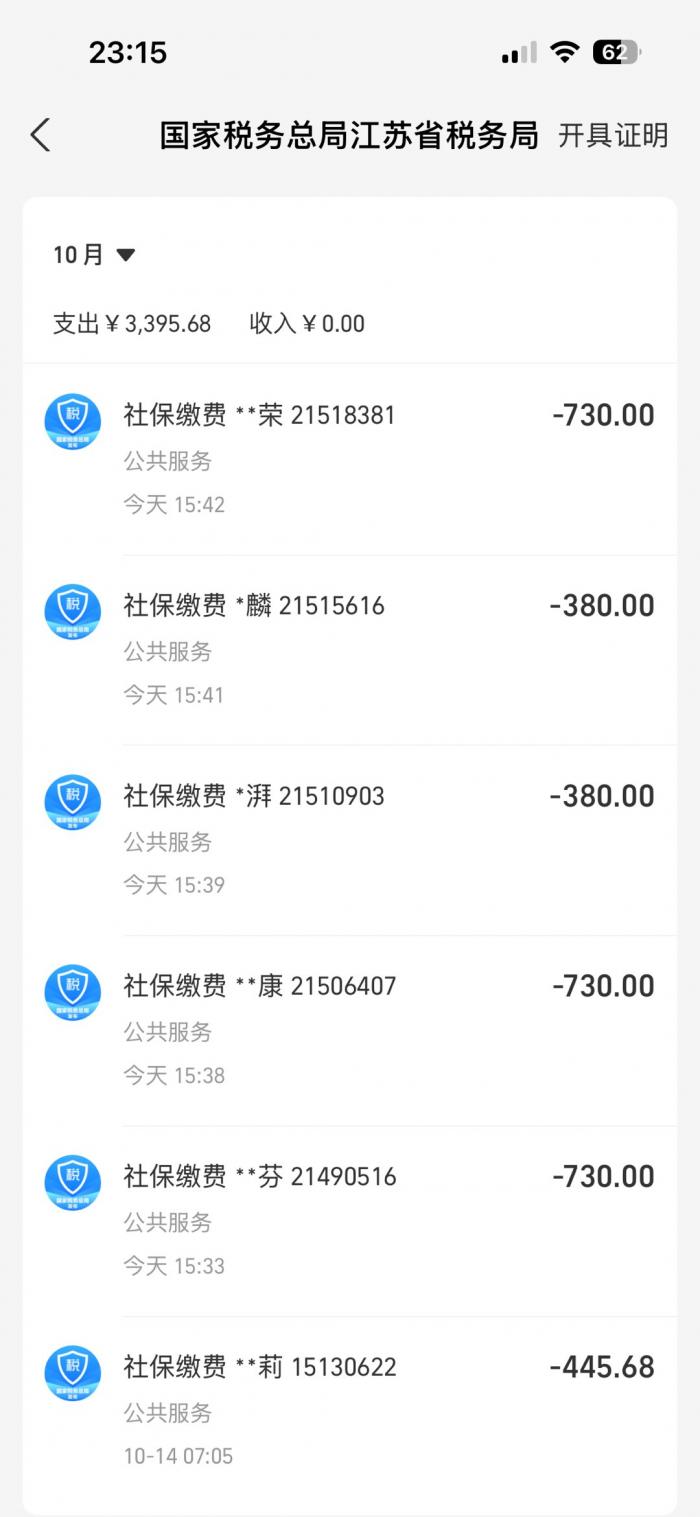
Task: Go back using the top arrow
Action: point(40,135)
